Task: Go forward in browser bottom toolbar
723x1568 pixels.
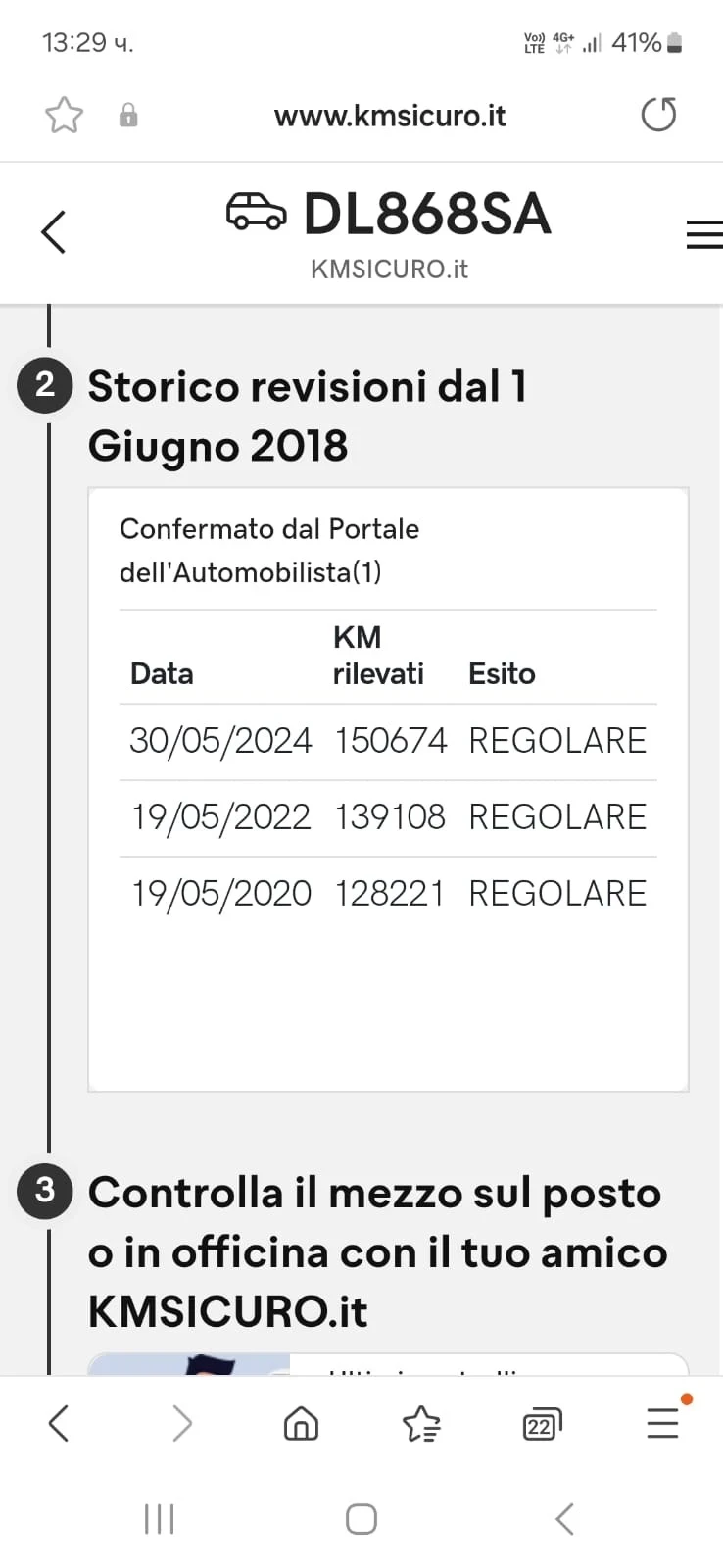Action: [181, 1423]
